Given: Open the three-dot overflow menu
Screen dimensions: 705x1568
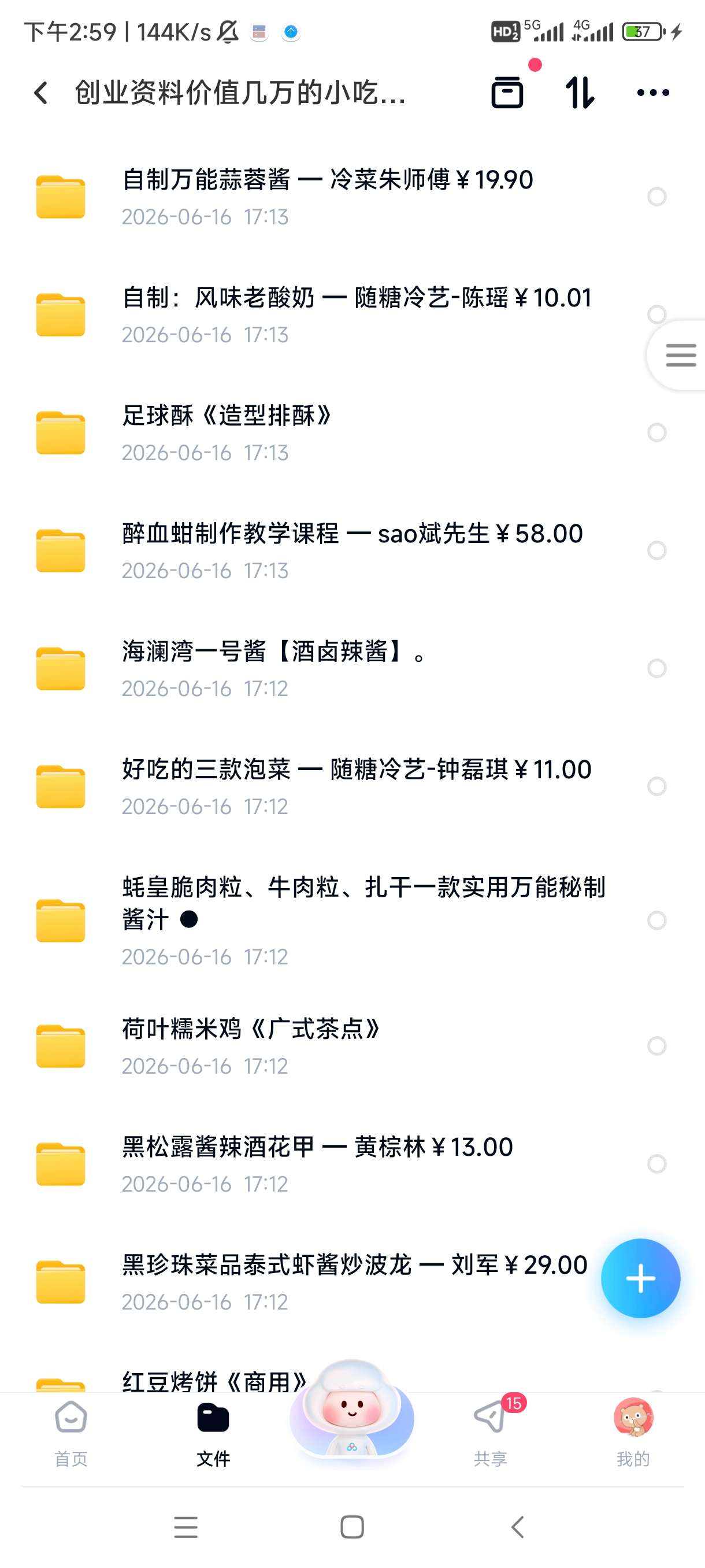Looking at the screenshot, I should point(652,93).
